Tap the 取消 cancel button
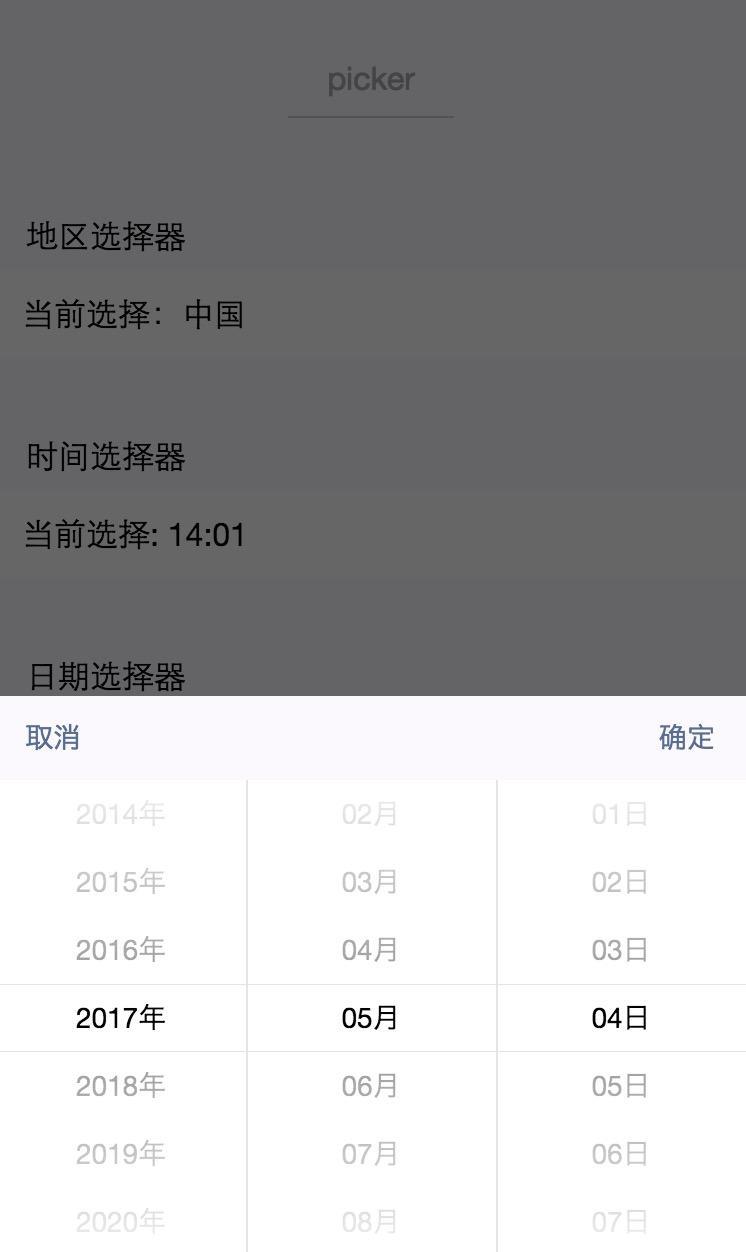The height and width of the screenshot is (1252, 746). (51, 738)
